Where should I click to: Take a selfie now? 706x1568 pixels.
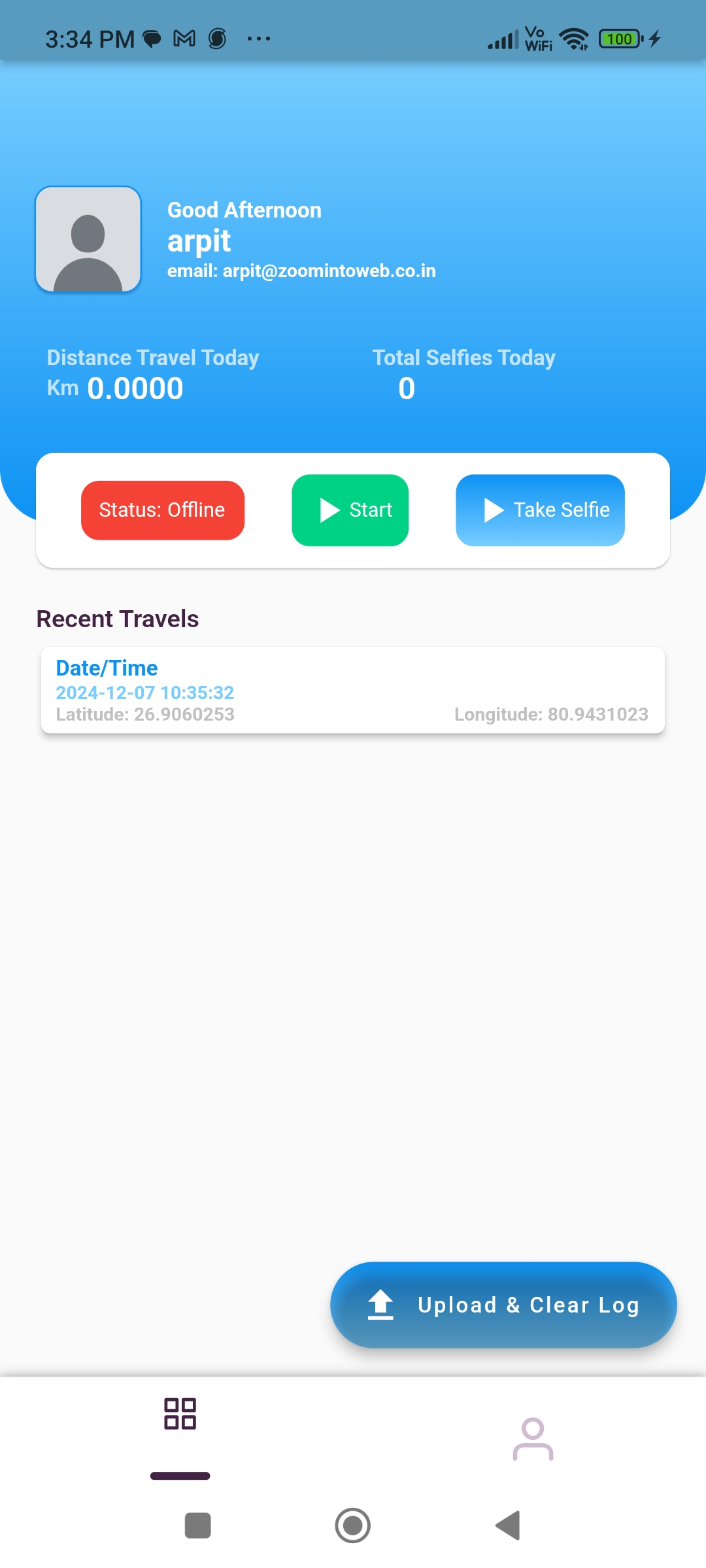tap(540, 510)
